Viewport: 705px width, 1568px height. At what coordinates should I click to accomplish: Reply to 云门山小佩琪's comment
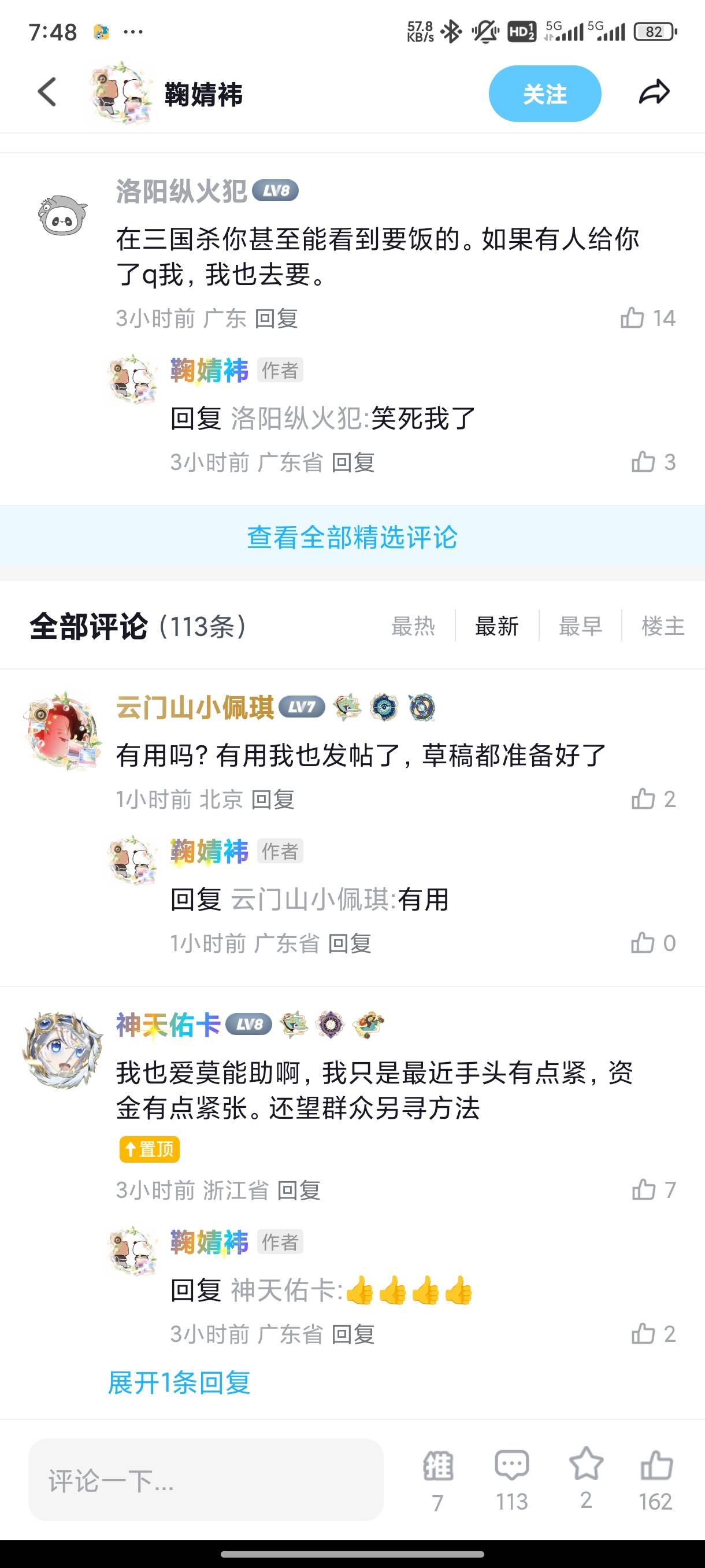coord(273,799)
